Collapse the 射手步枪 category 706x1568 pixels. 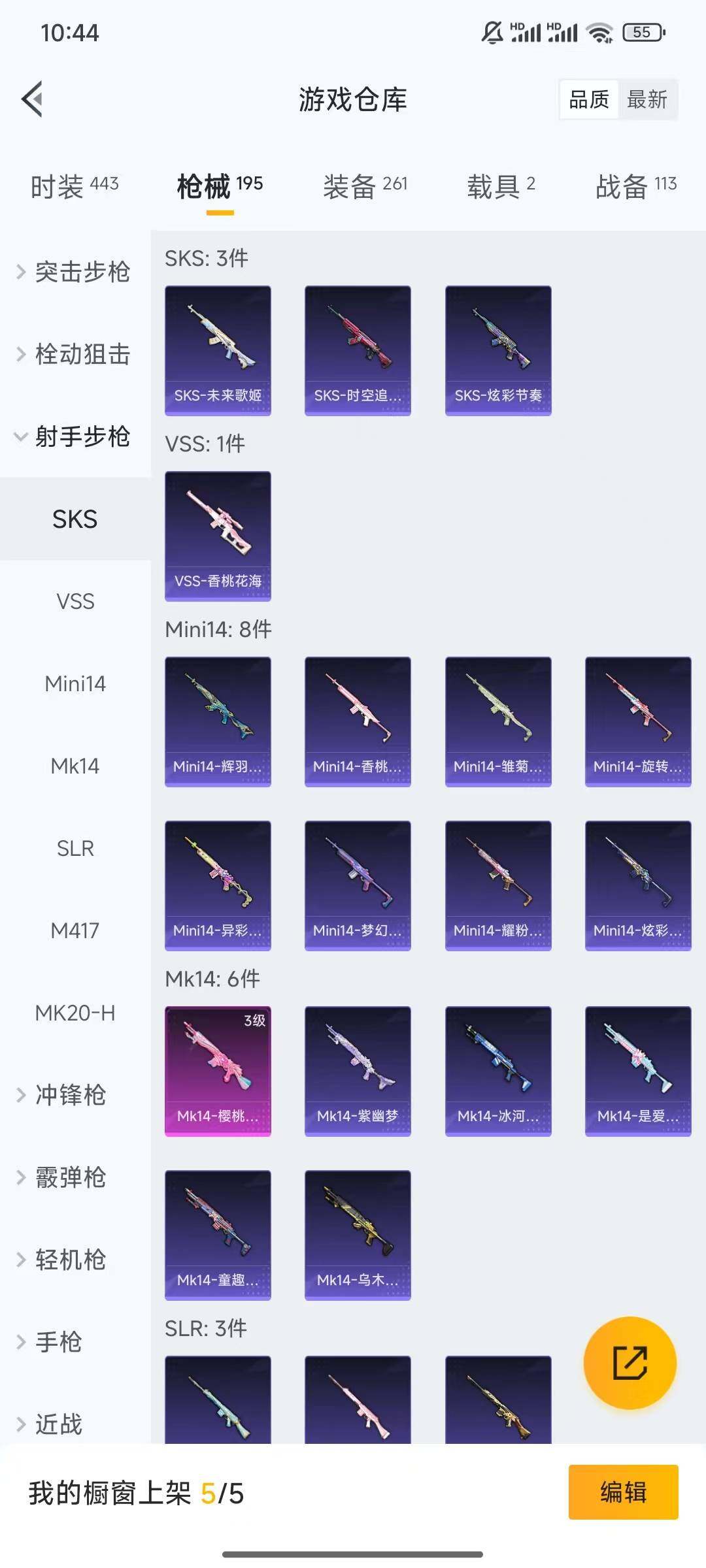[x=75, y=436]
